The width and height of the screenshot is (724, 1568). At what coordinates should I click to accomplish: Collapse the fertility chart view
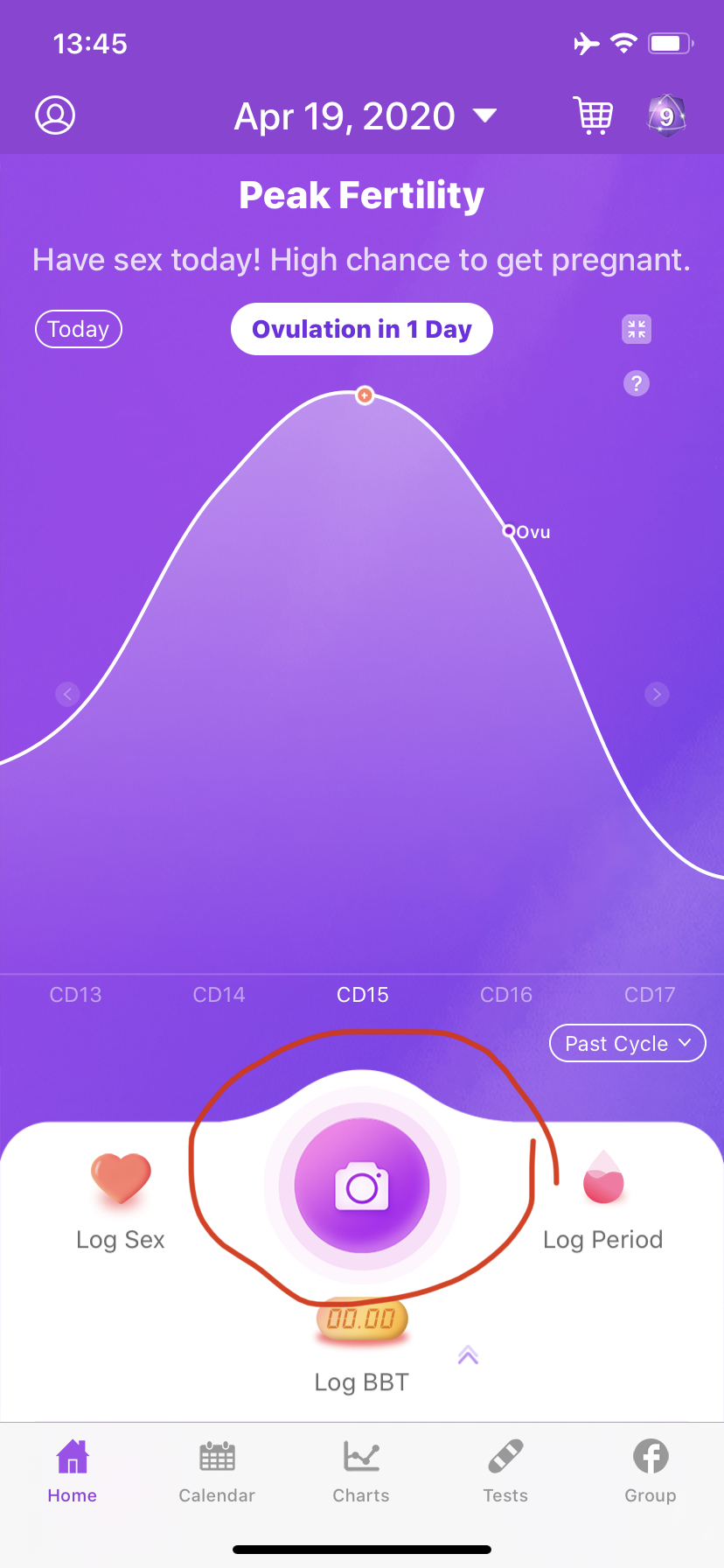tap(637, 330)
